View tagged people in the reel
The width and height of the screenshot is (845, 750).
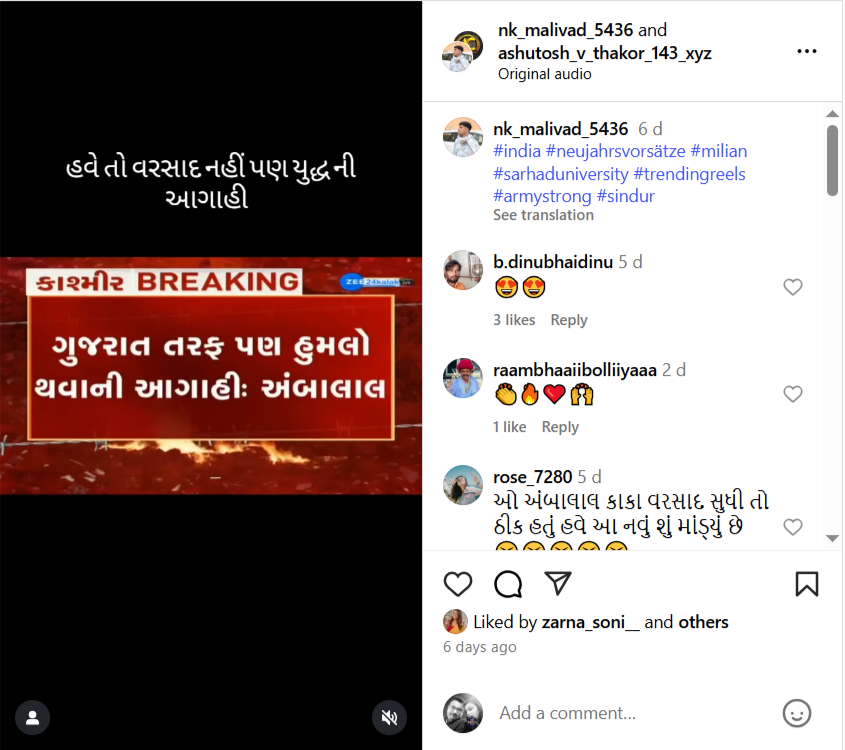point(33,717)
